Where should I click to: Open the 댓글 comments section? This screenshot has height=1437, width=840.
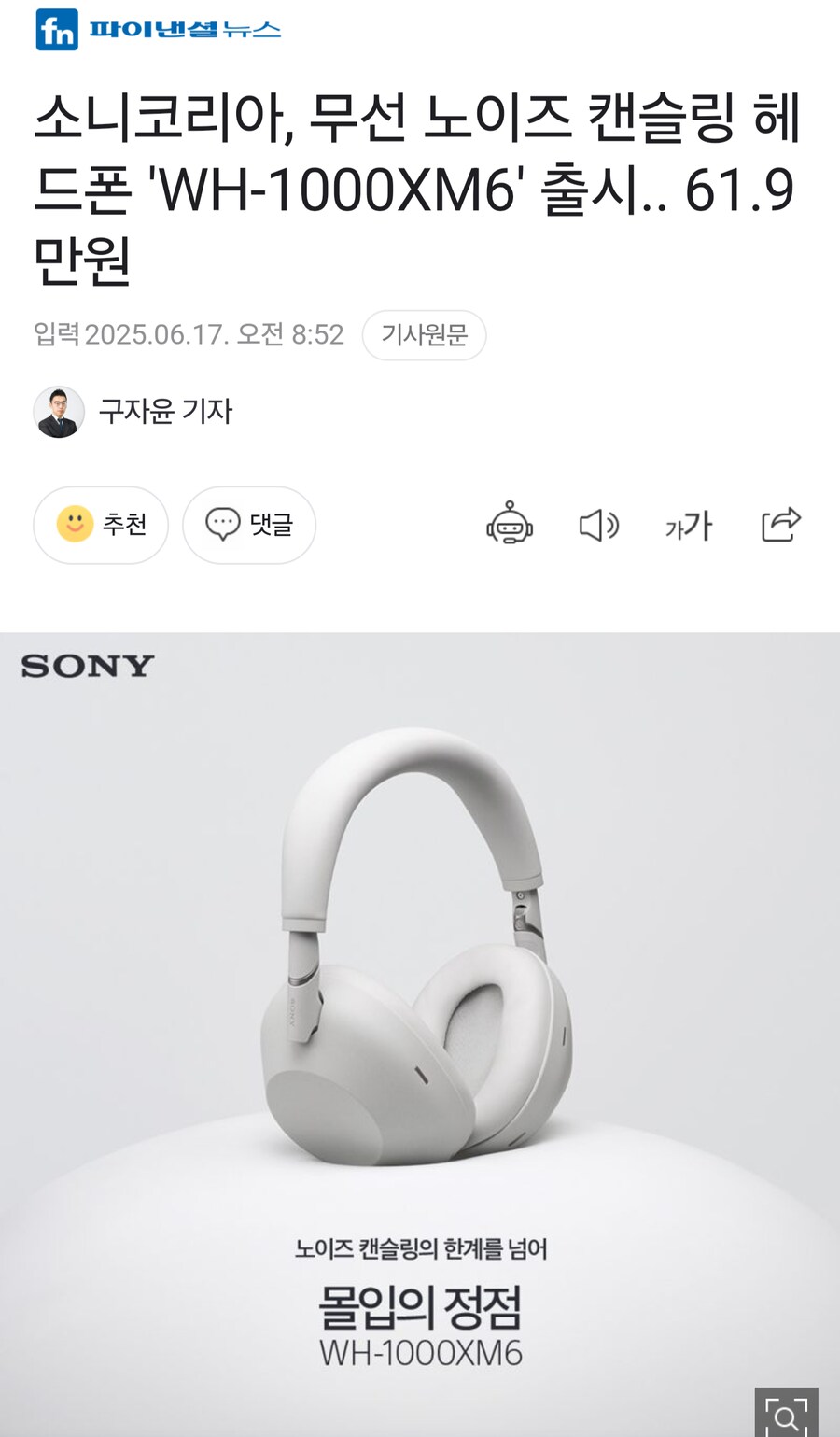click(248, 526)
